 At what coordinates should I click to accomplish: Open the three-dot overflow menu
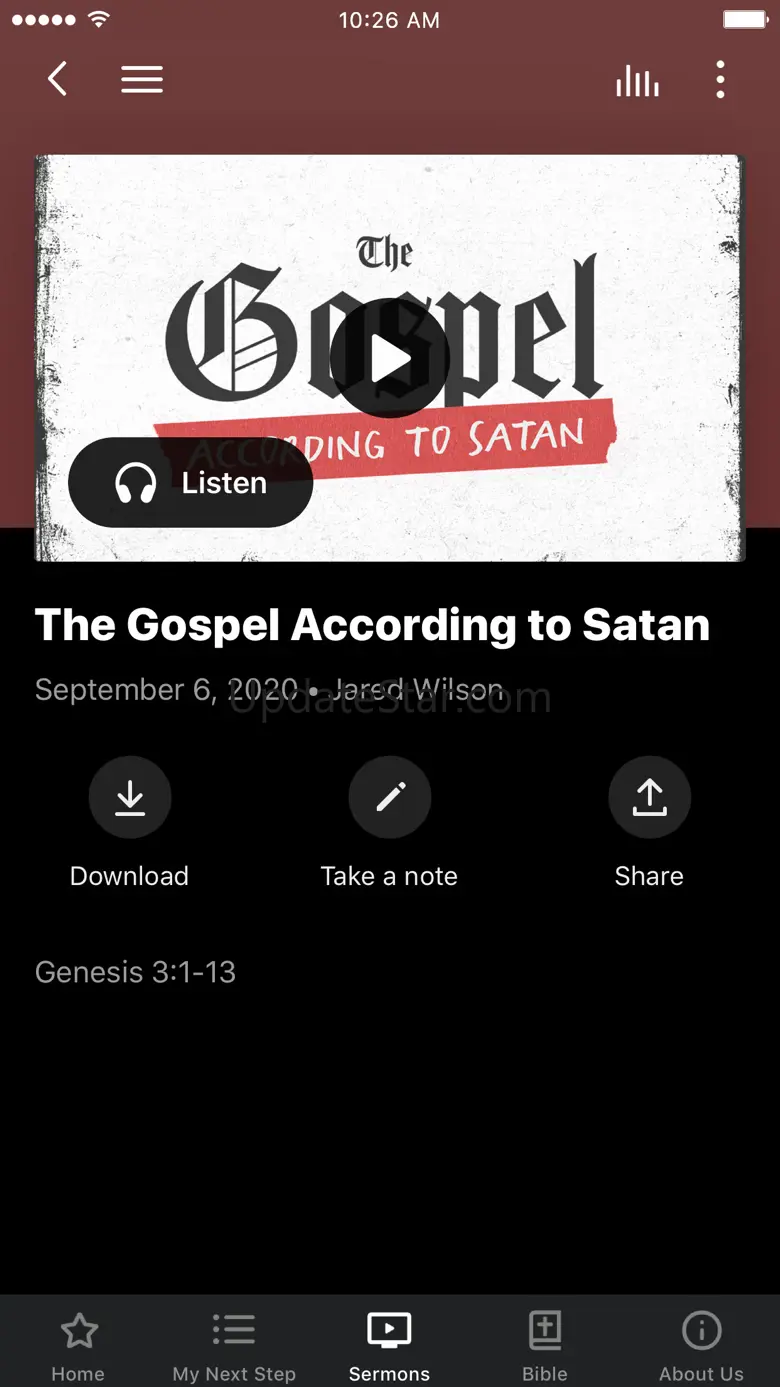[x=720, y=80]
